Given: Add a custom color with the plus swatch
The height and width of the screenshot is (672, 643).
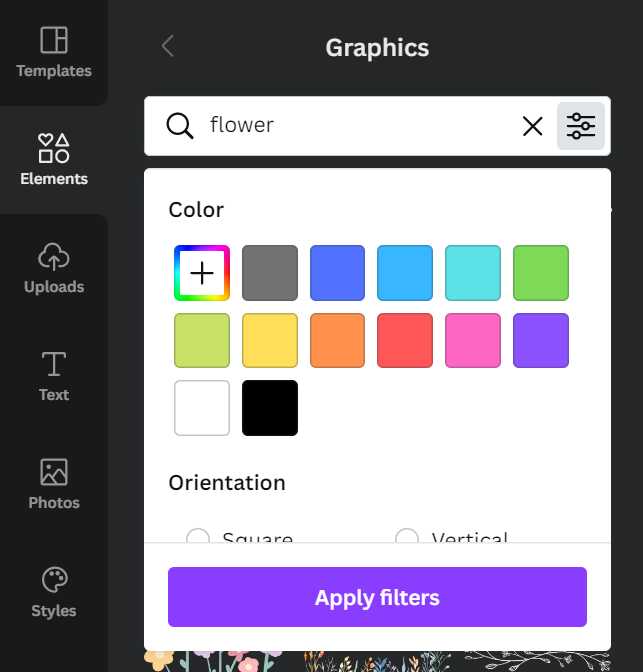Looking at the screenshot, I should pyautogui.click(x=202, y=273).
